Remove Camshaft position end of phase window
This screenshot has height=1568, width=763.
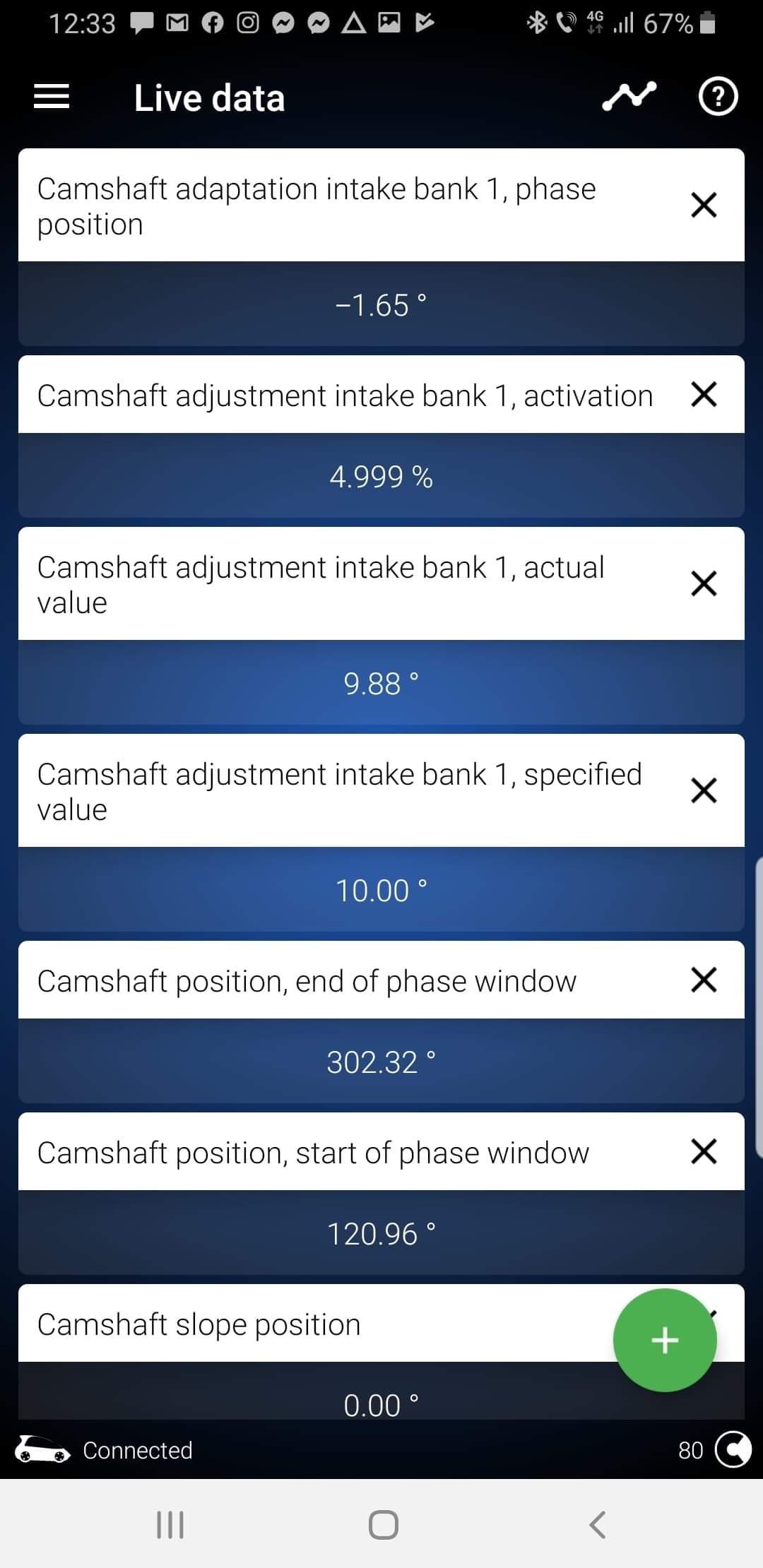[x=704, y=980]
